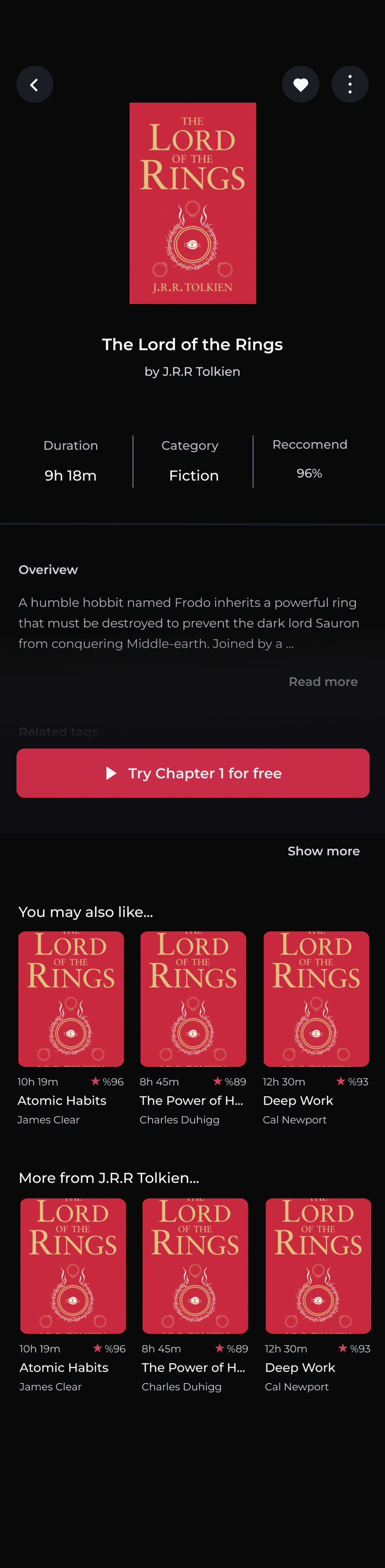Play Chapter 1 for free

193,773
